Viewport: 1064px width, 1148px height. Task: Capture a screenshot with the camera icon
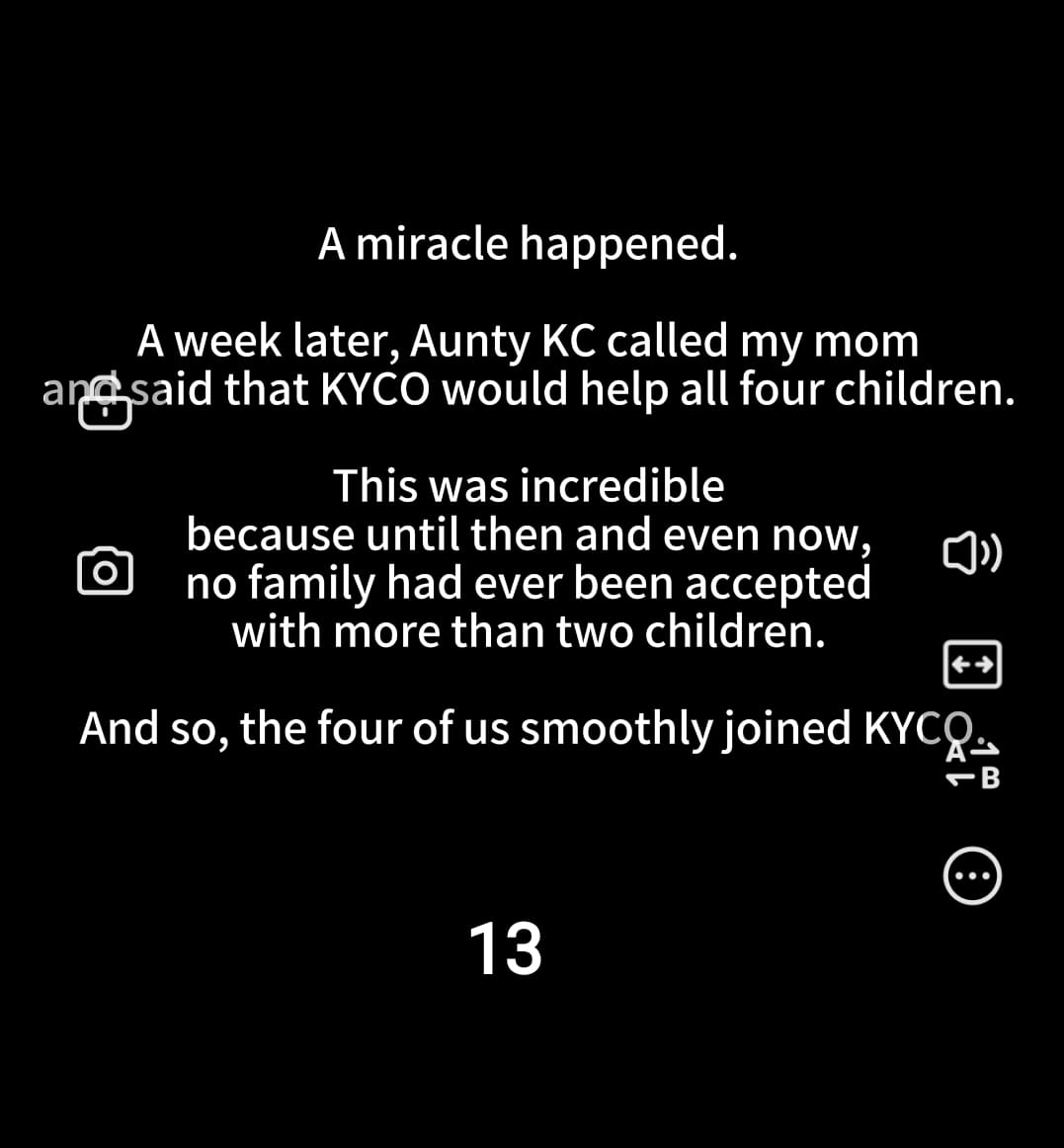[x=105, y=571]
